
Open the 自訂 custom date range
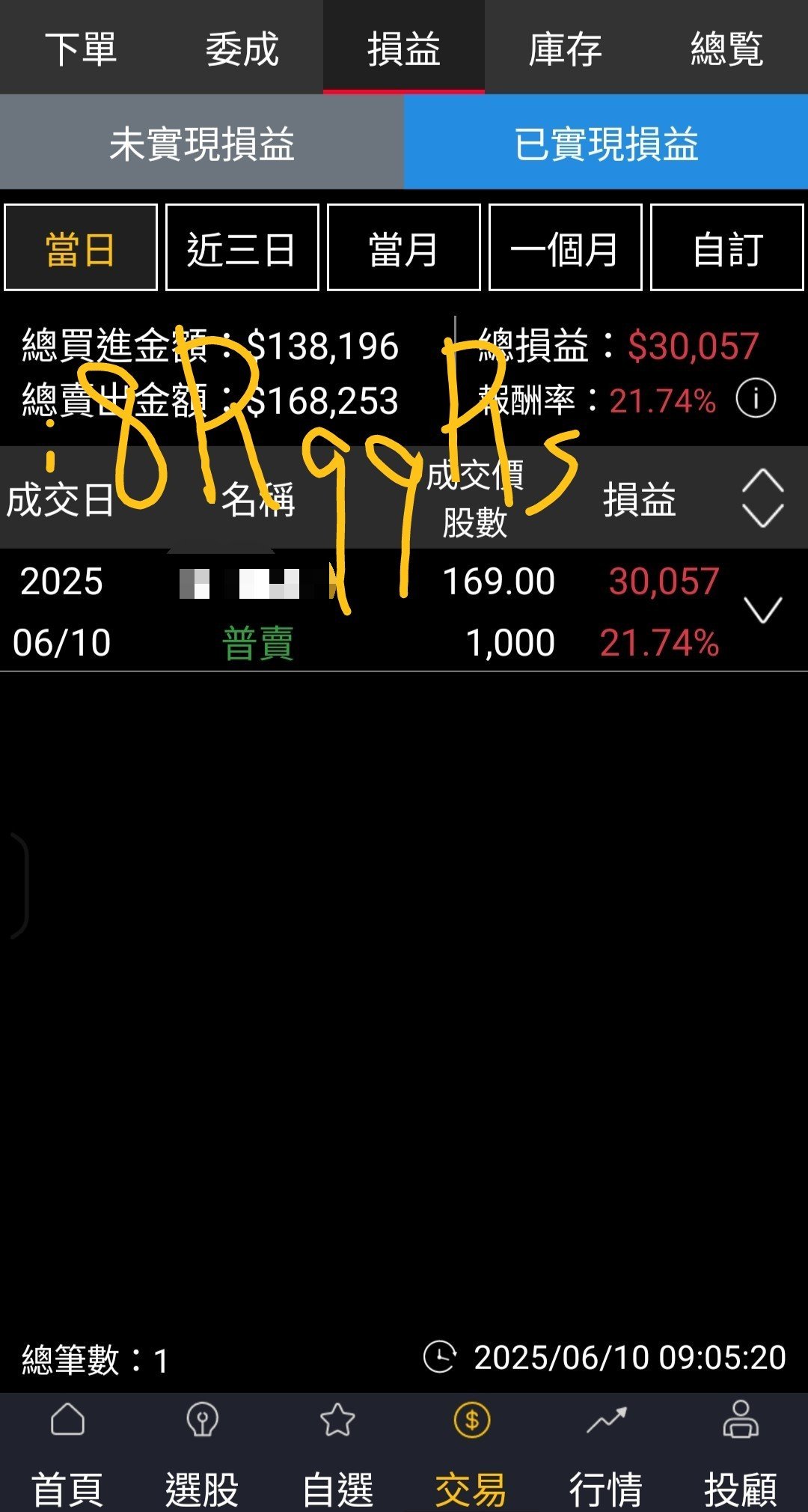click(x=727, y=248)
